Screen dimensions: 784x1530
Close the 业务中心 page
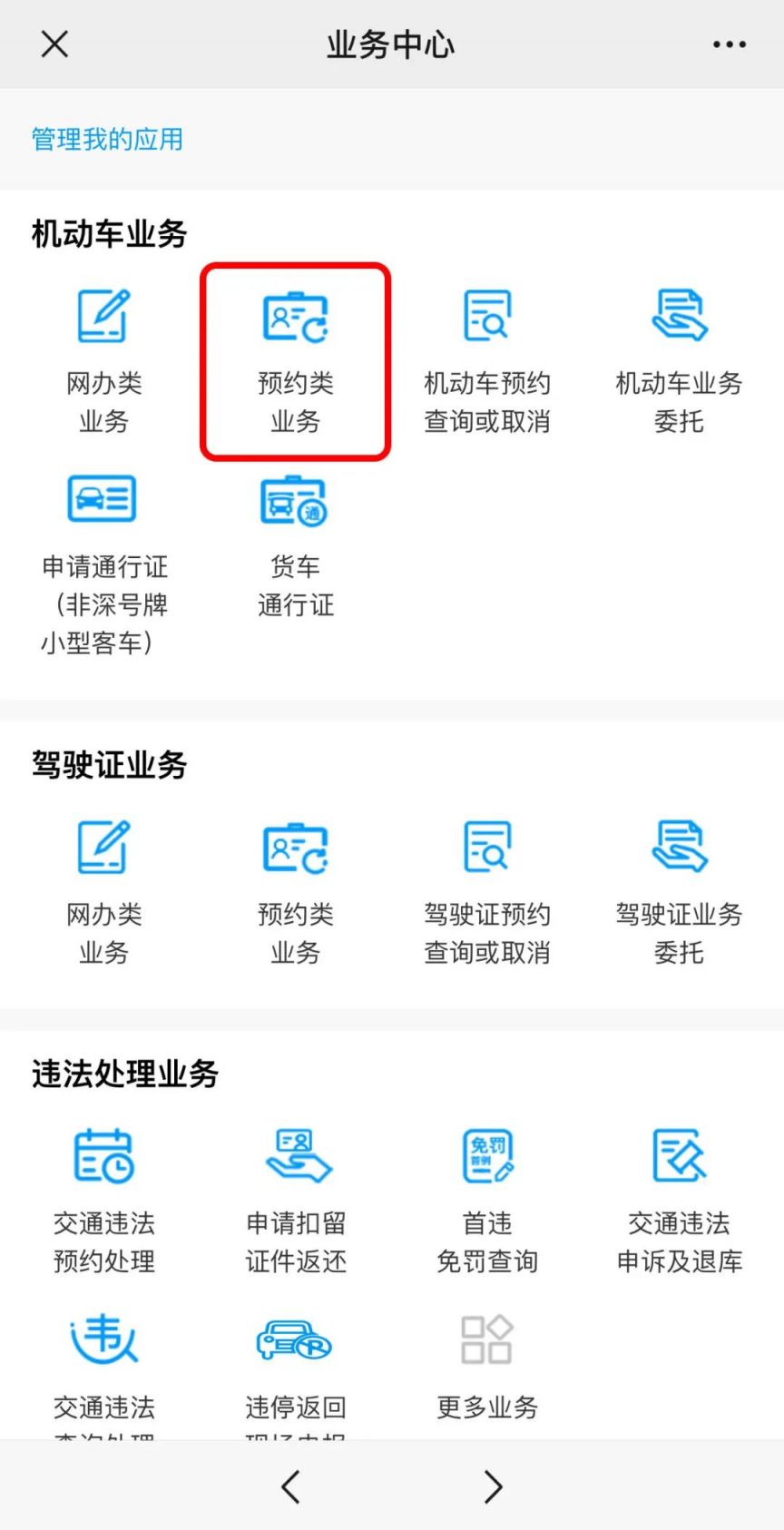(54, 44)
